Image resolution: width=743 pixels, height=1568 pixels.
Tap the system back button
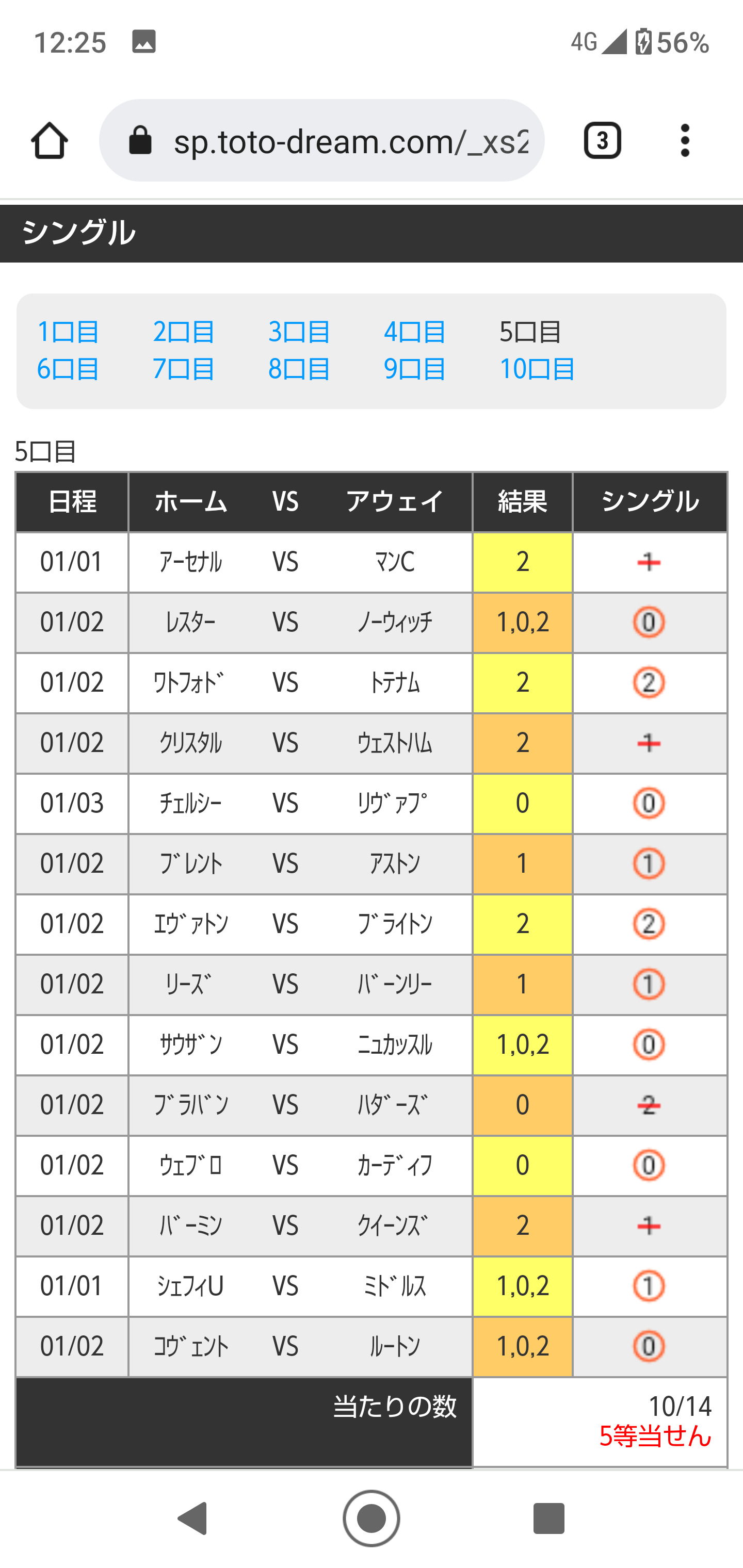[193, 1518]
